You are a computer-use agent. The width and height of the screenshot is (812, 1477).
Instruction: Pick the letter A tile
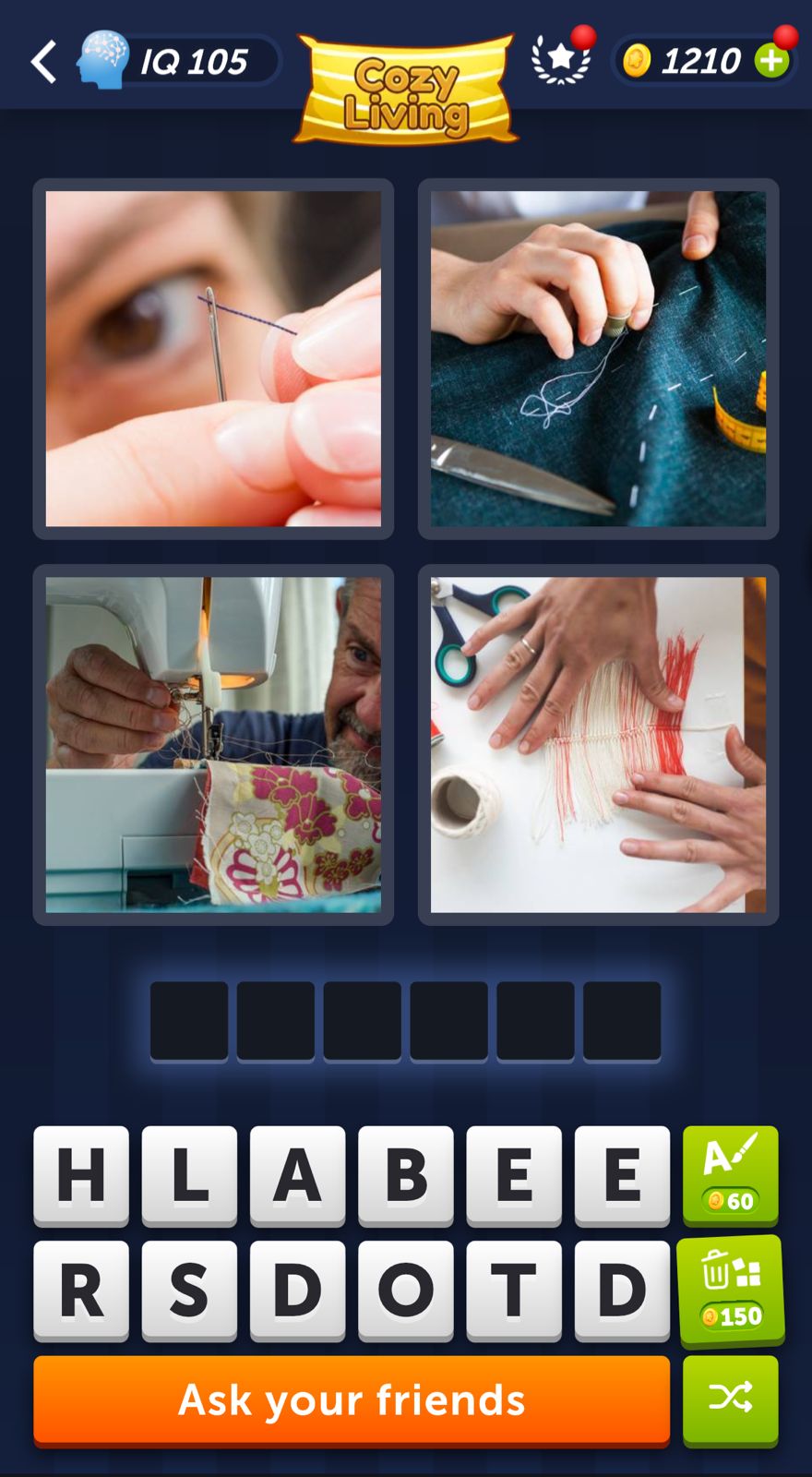point(297,1175)
